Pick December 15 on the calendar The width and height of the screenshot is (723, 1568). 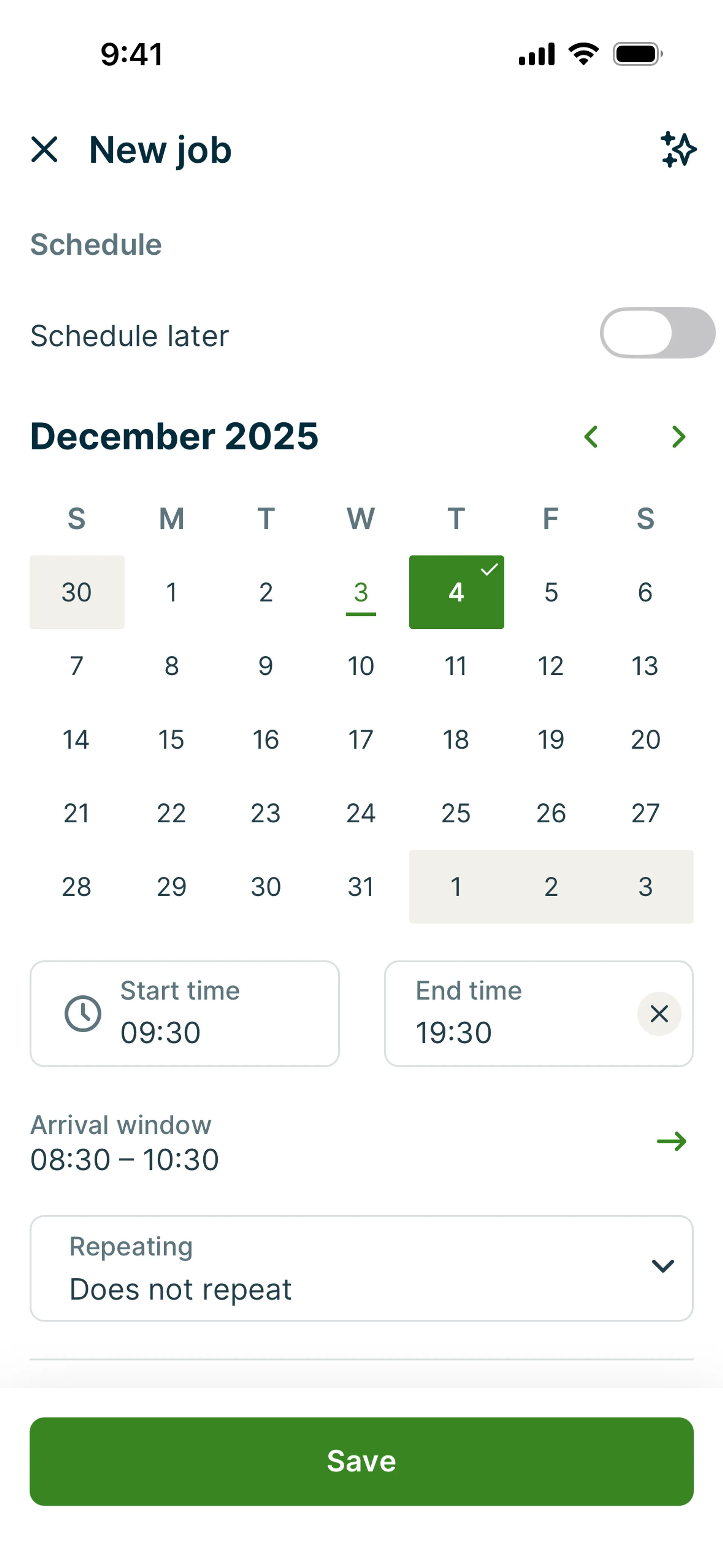pos(171,740)
